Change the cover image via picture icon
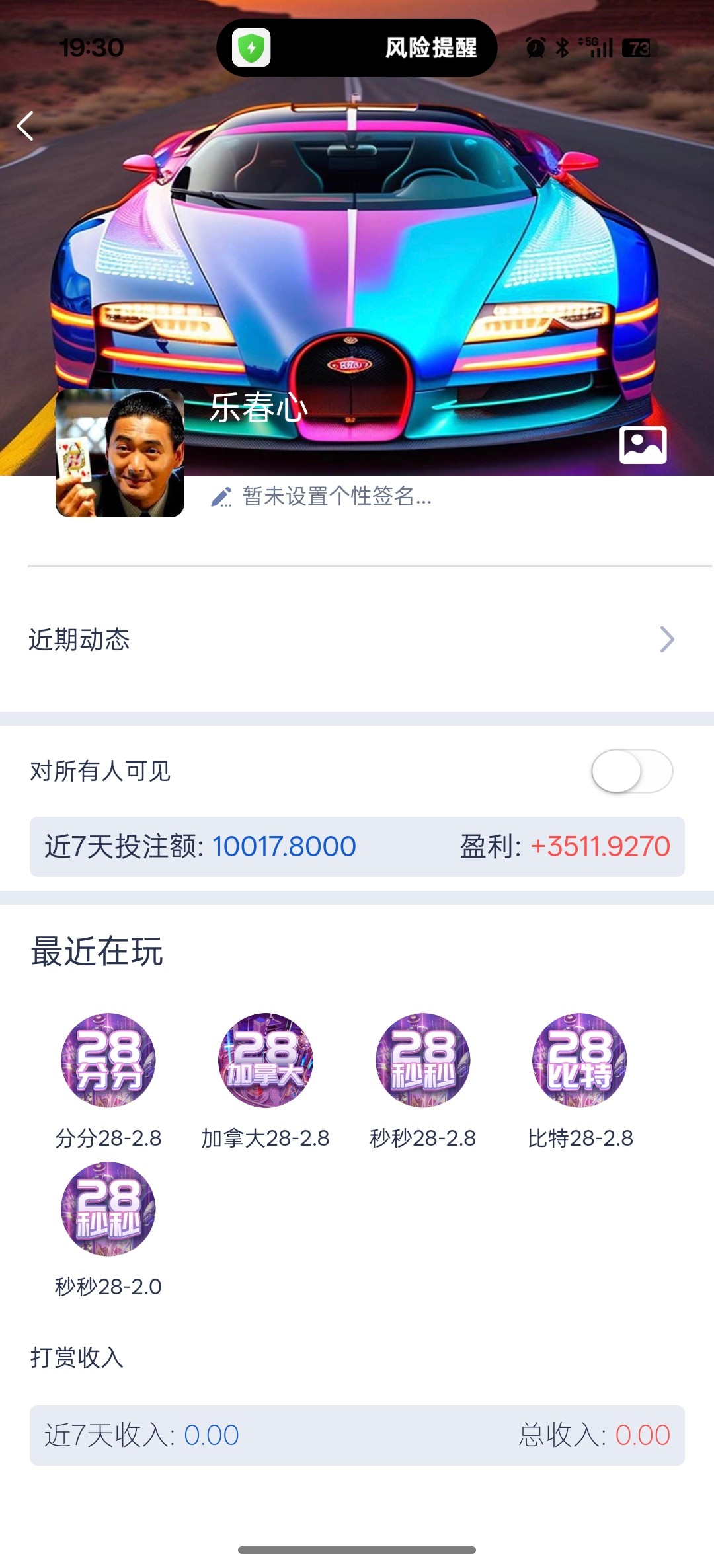 (x=643, y=445)
